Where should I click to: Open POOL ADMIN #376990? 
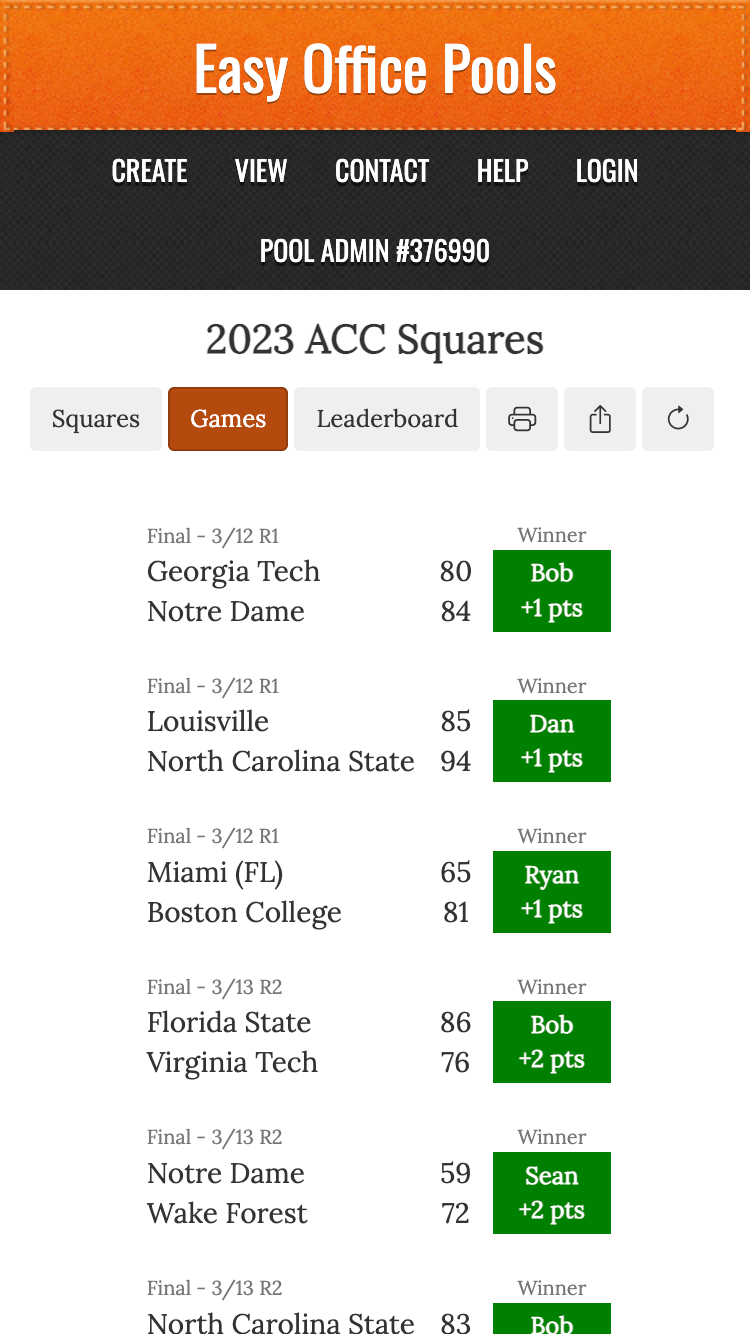(375, 251)
